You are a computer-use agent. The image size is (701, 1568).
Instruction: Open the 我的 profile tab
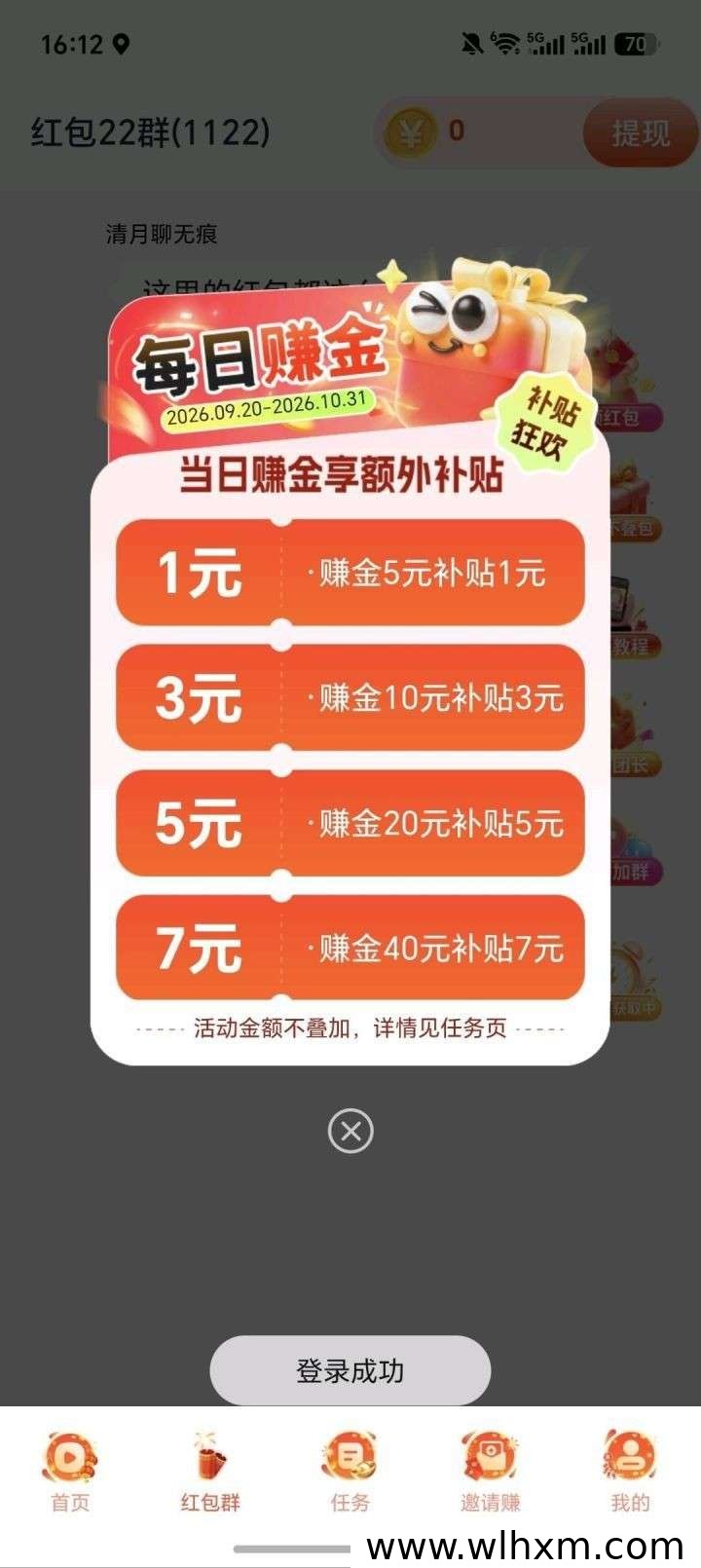[630, 1473]
